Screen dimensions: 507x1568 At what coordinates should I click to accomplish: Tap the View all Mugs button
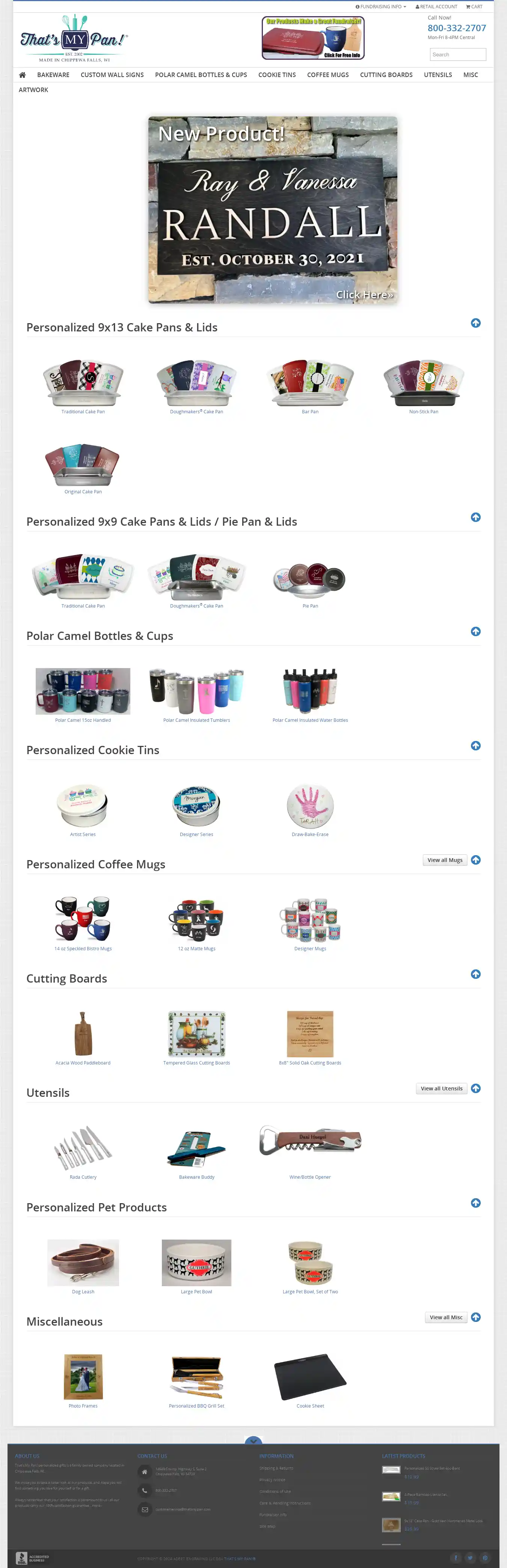tap(444, 860)
